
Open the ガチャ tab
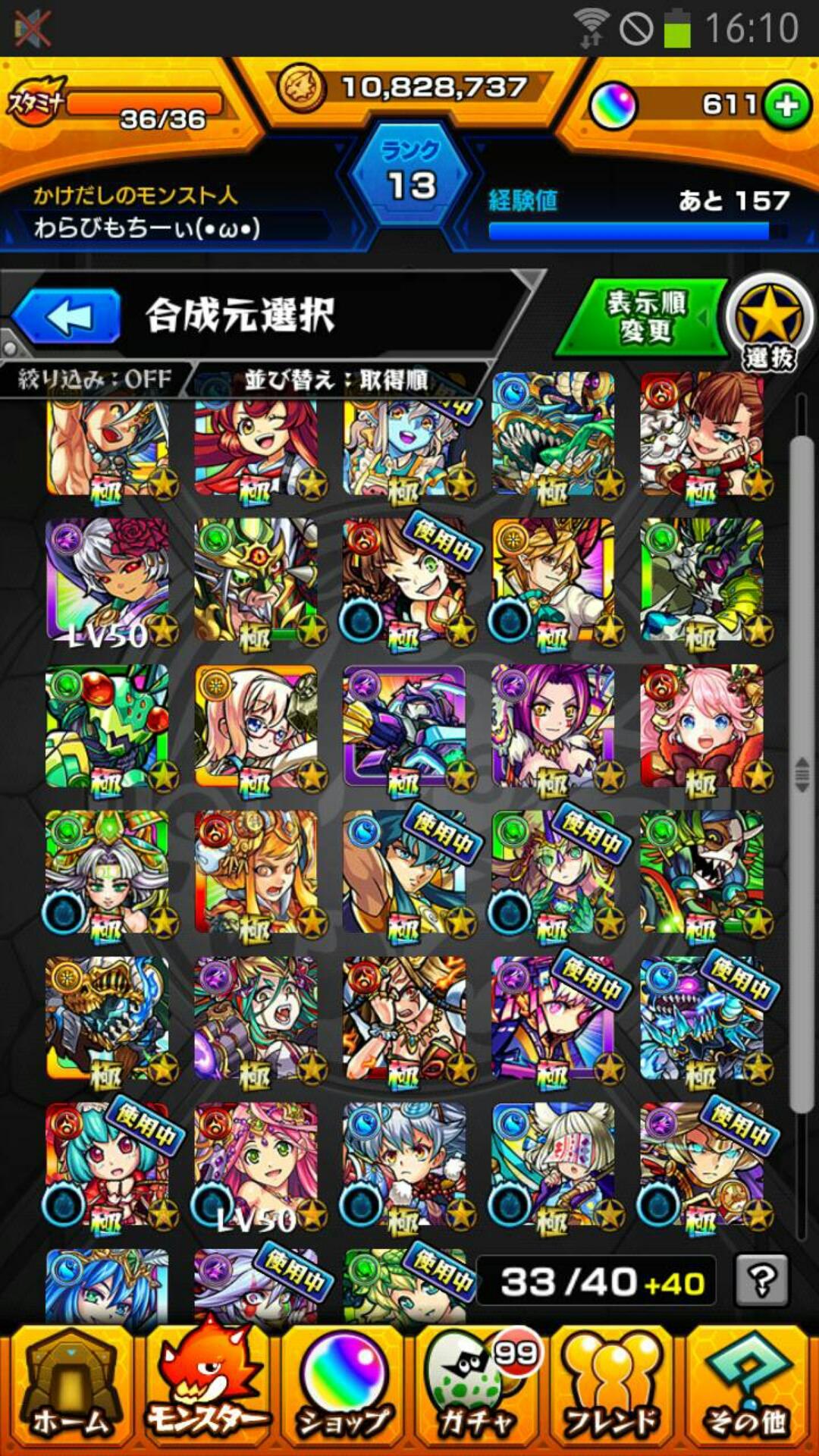pyautogui.click(x=479, y=1389)
